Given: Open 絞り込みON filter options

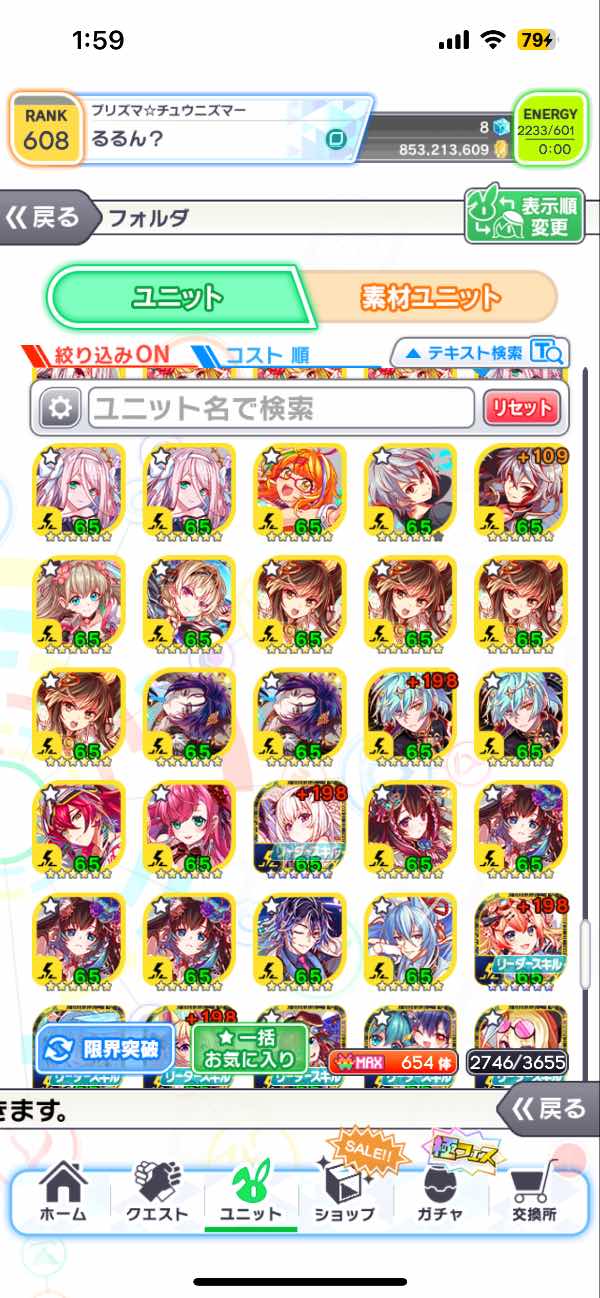Looking at the screenshot, I should tap(98, 353).
